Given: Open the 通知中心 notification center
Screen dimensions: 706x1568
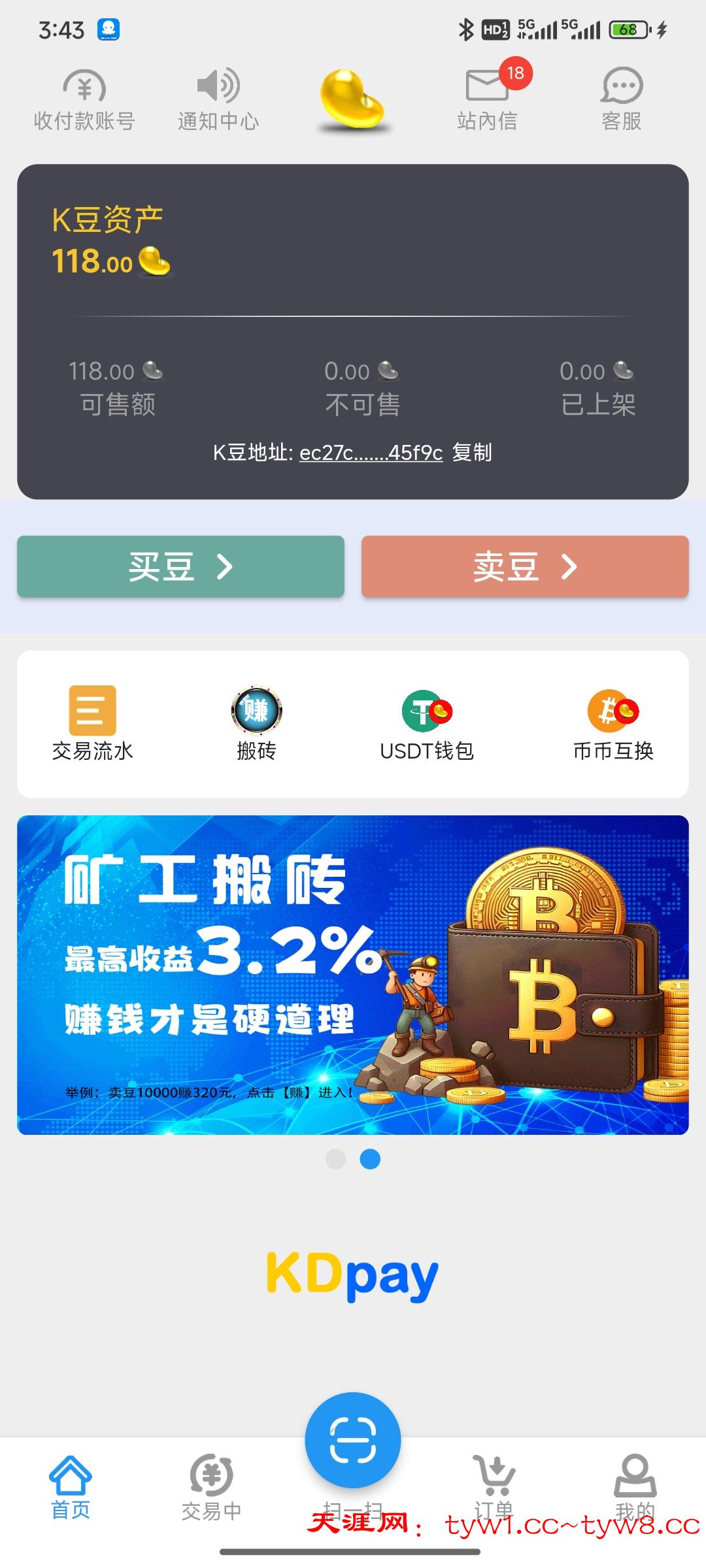Looking at the screenshot, I should click(220, 98).
